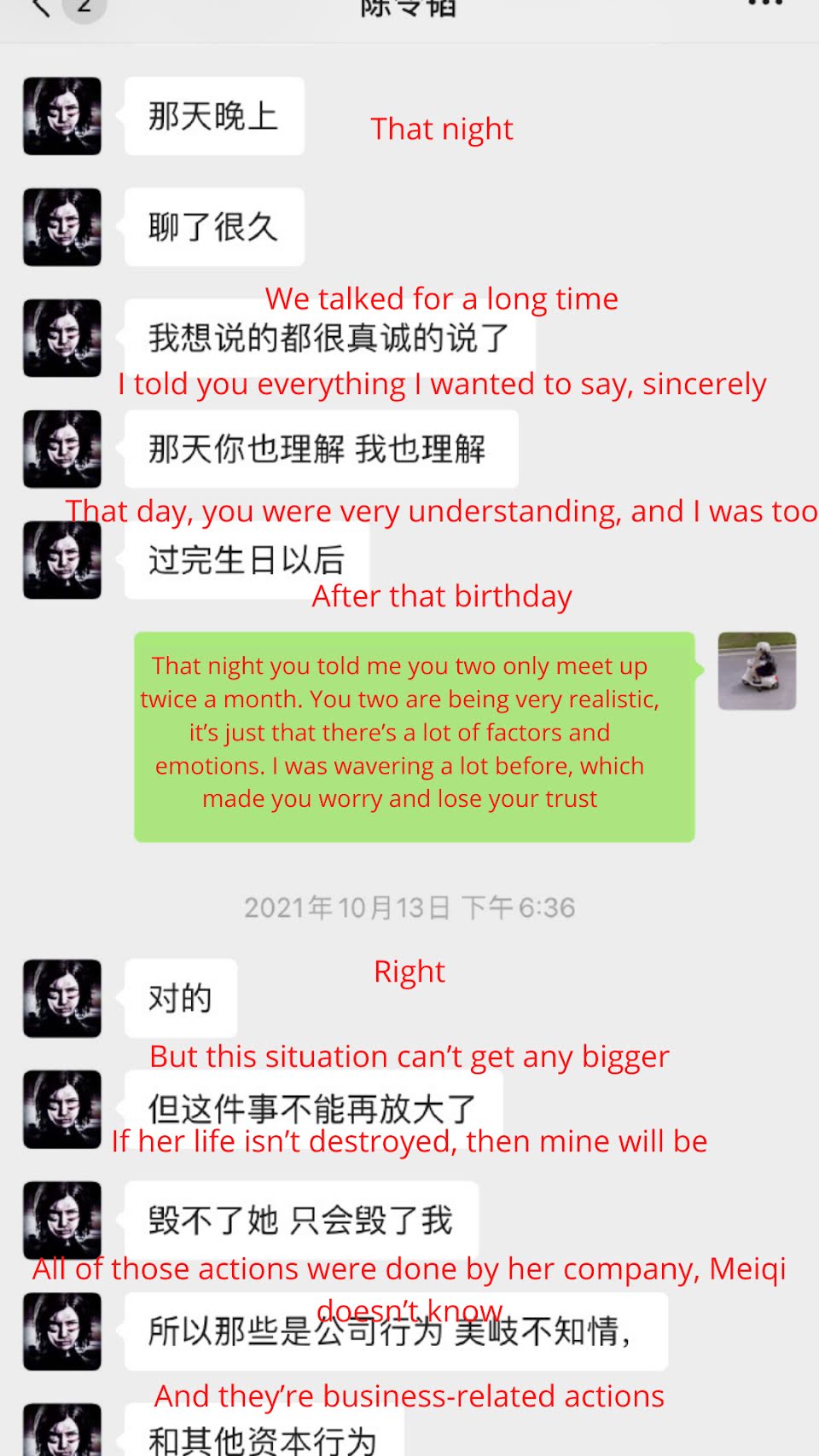Open sender's avatar beside 那天晚上 message
819x1456 pixels.
pyautogui.click(x=62, y=116)
